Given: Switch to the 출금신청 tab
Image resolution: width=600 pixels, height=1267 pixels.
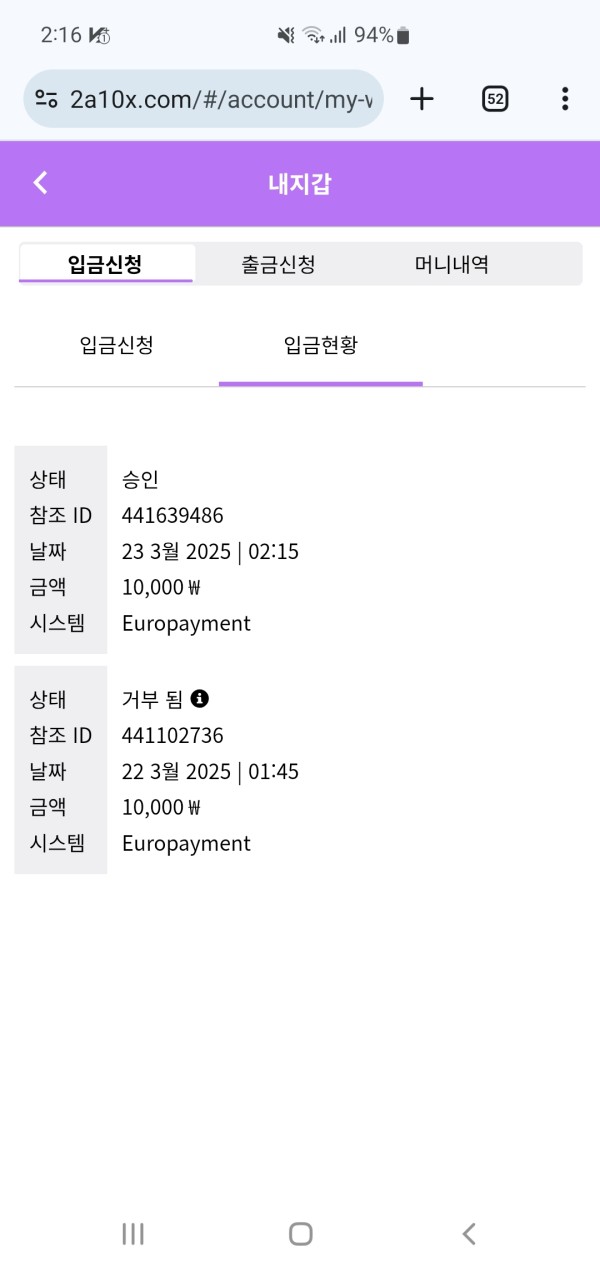Looking at the screenshot, I should 279,264.
